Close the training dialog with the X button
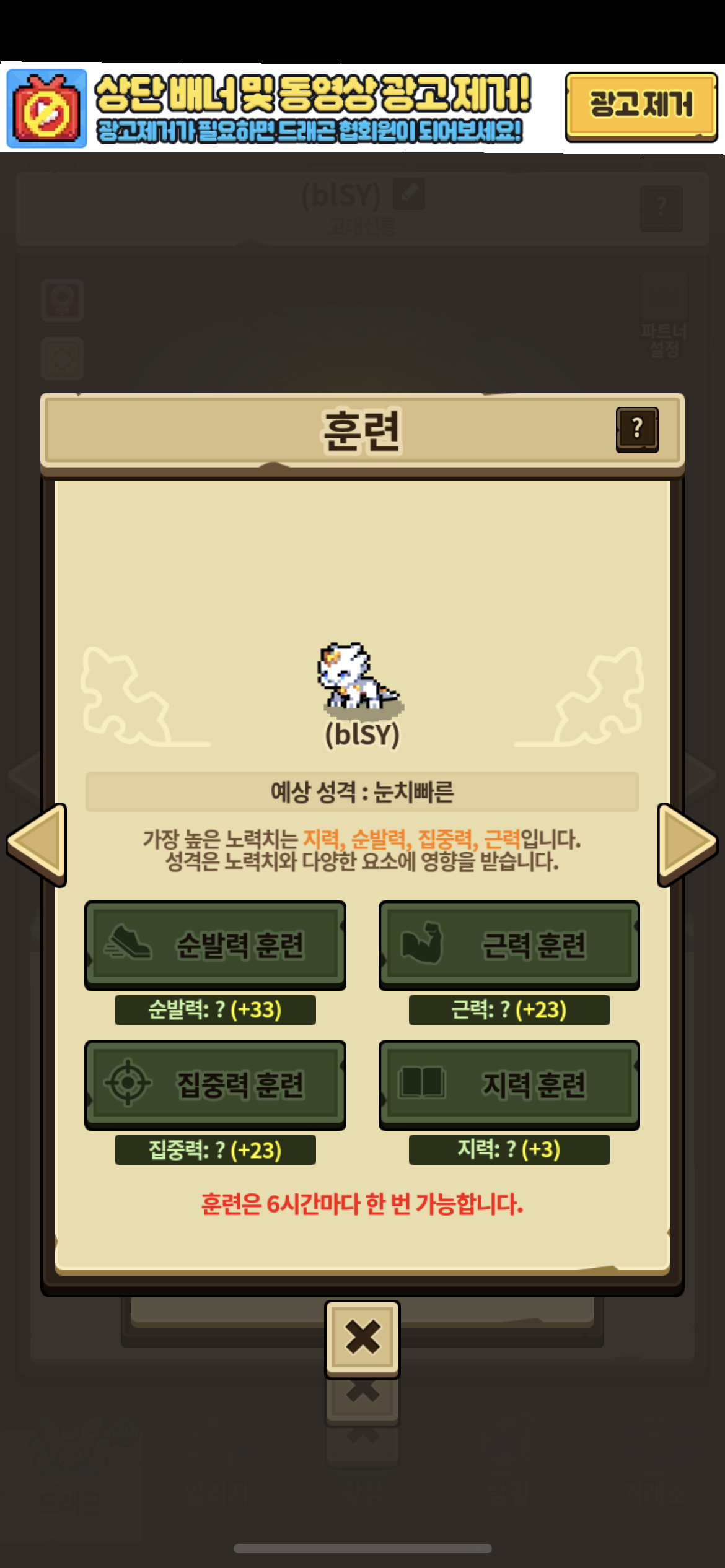This screenshot has width=725, height=1568. [362, 1338]
